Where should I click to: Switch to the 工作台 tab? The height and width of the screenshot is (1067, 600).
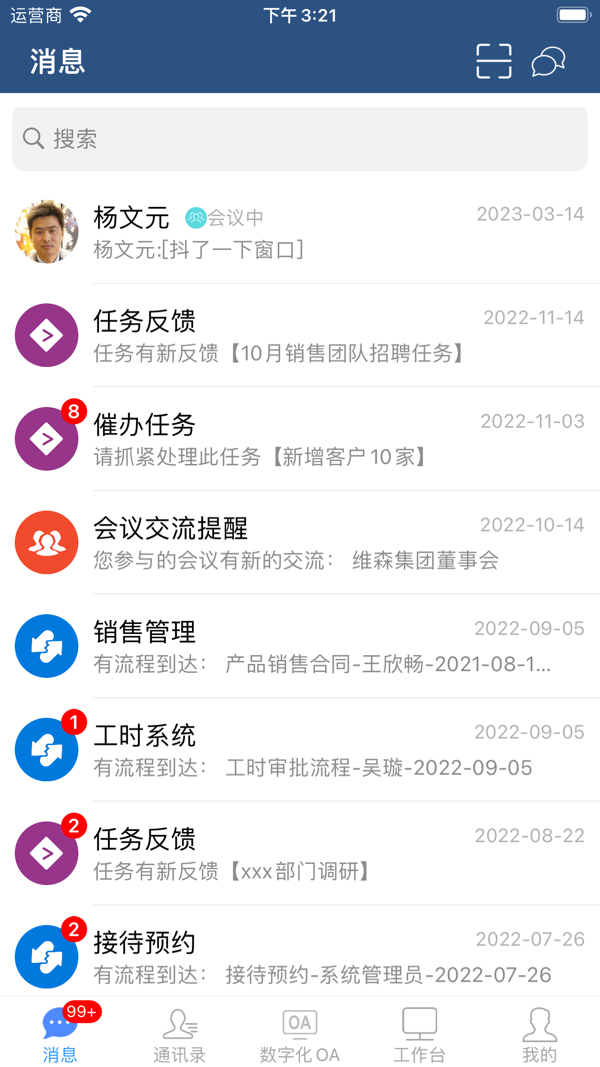[x=419, y=1033]
